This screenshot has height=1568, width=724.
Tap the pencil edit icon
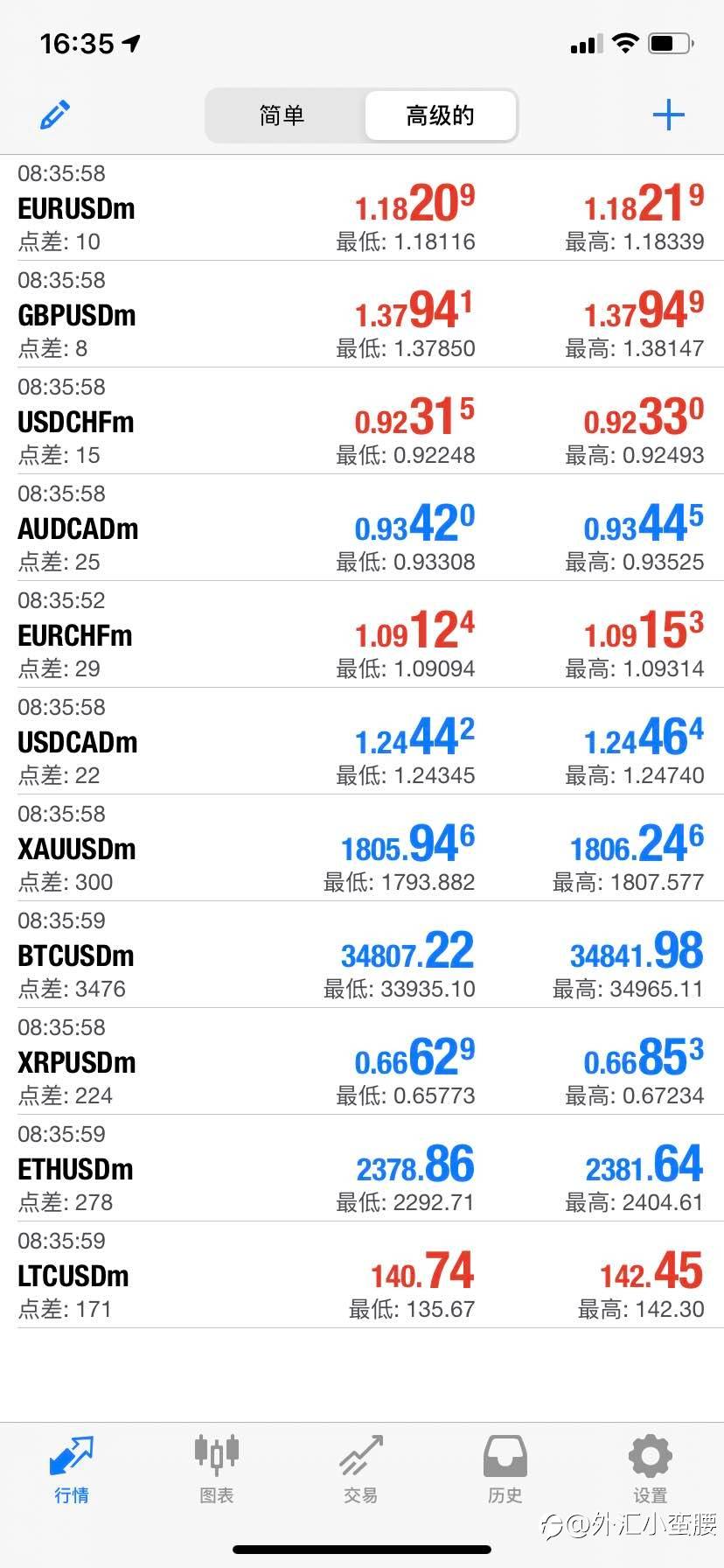pyautogui.click(x=55, y=115)
